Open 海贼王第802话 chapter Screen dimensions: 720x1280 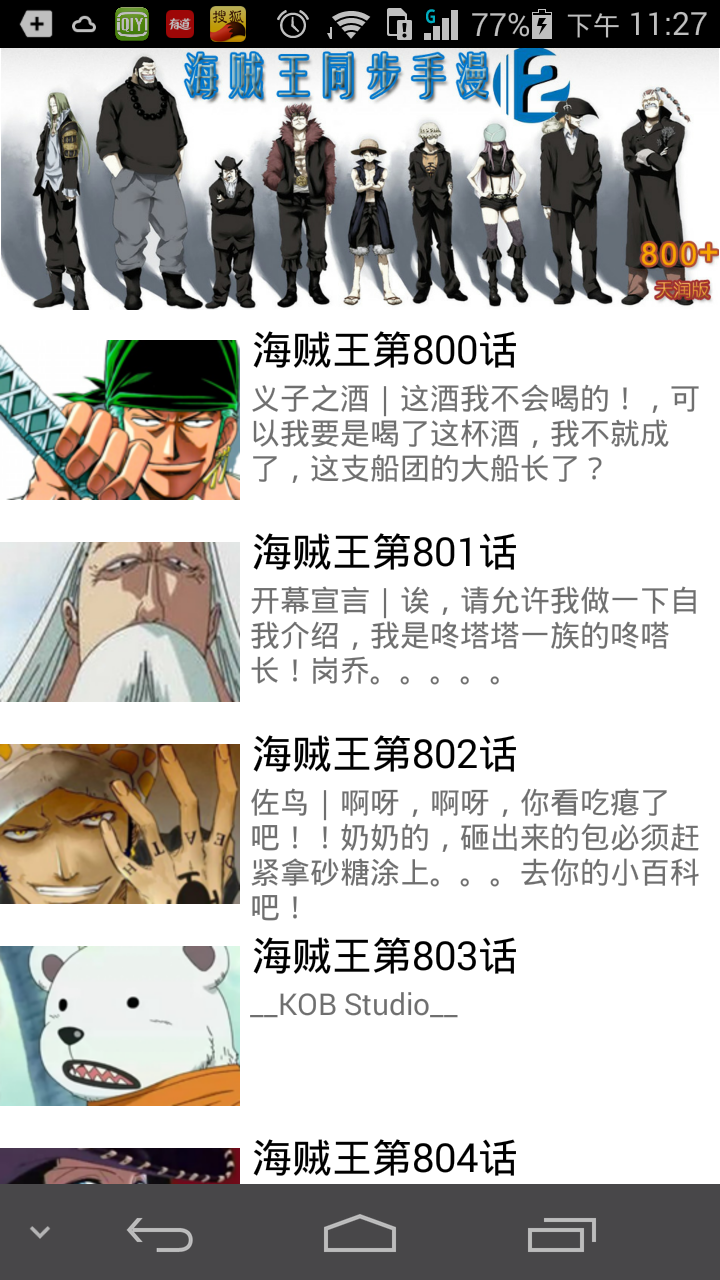385,755
